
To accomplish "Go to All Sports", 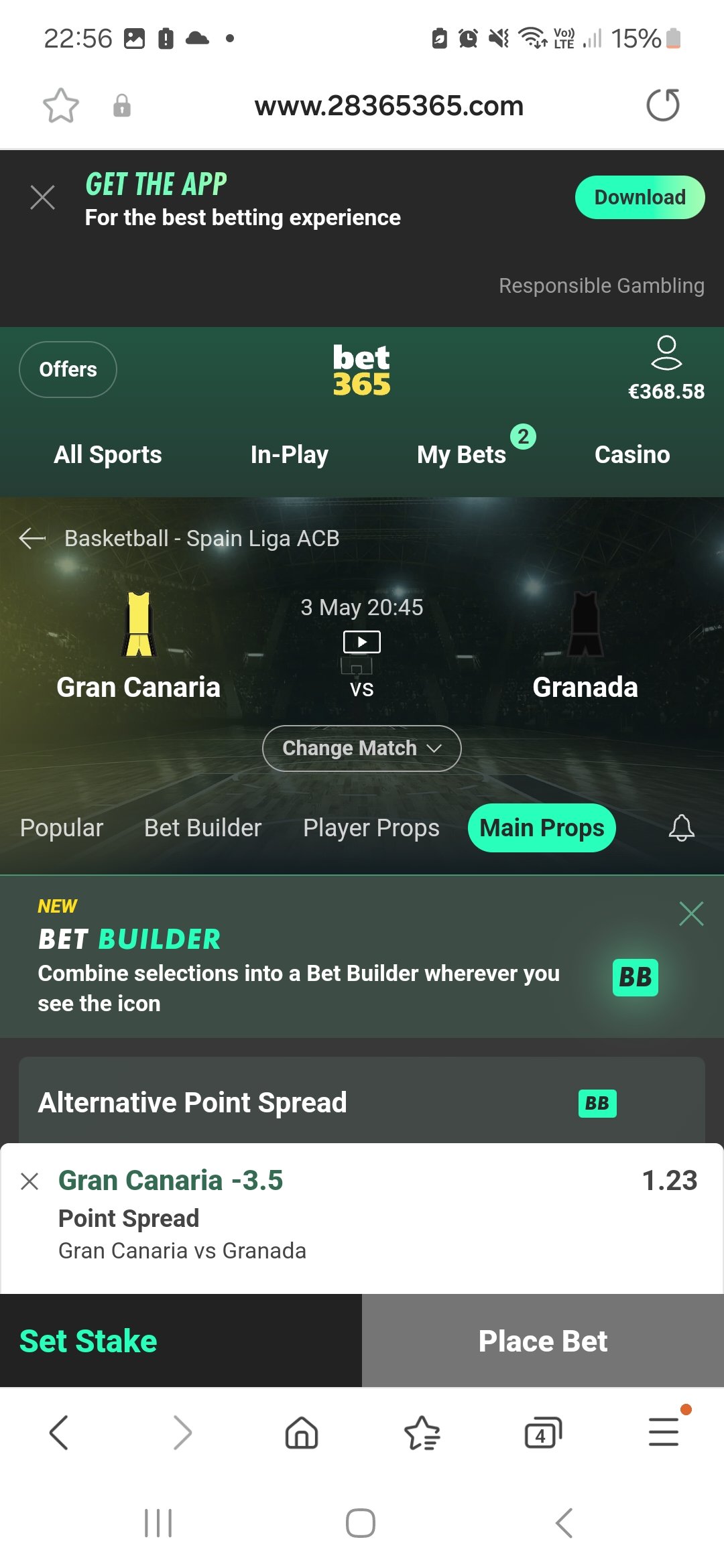I will click(x=108, y=454).
